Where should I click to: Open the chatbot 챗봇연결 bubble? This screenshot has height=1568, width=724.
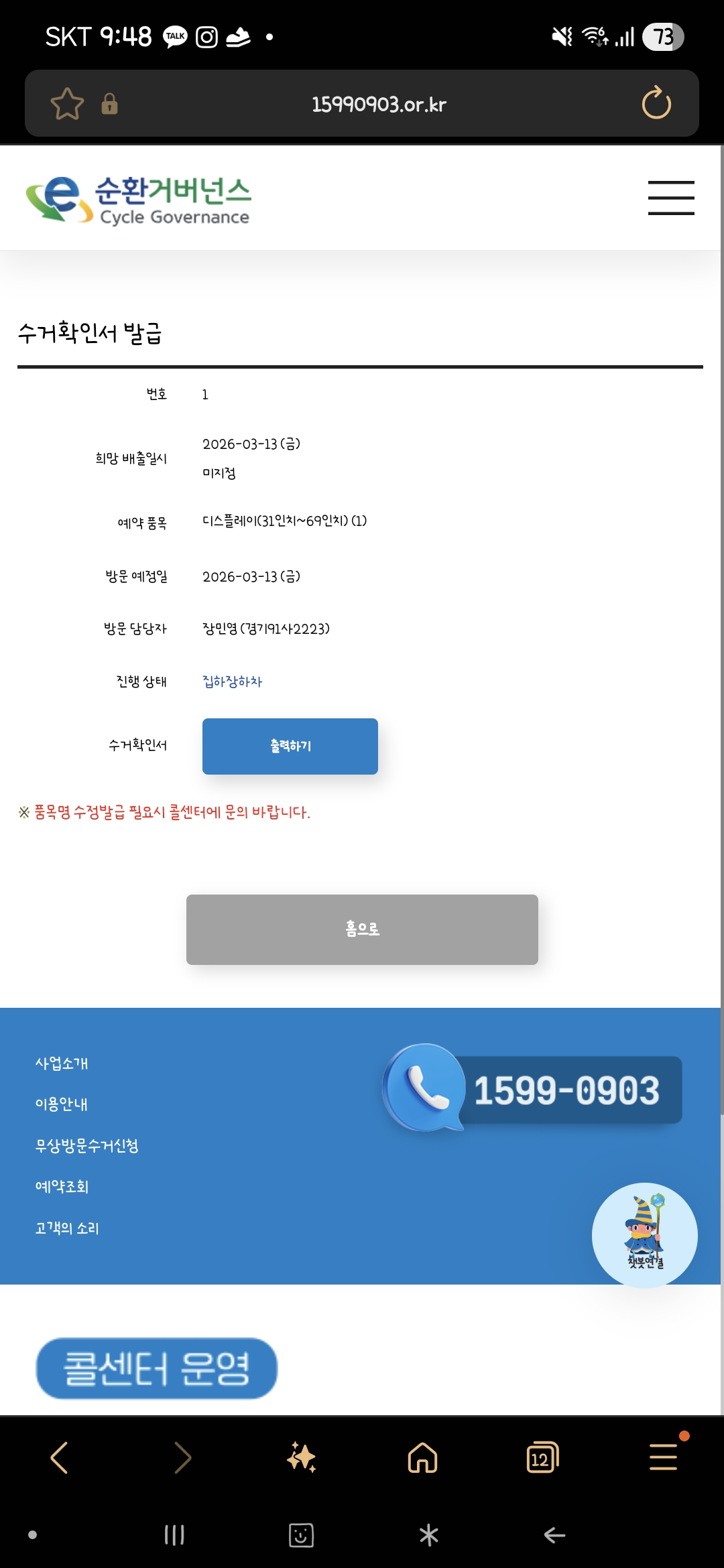pyautogui.click(x=644, y=1235)
